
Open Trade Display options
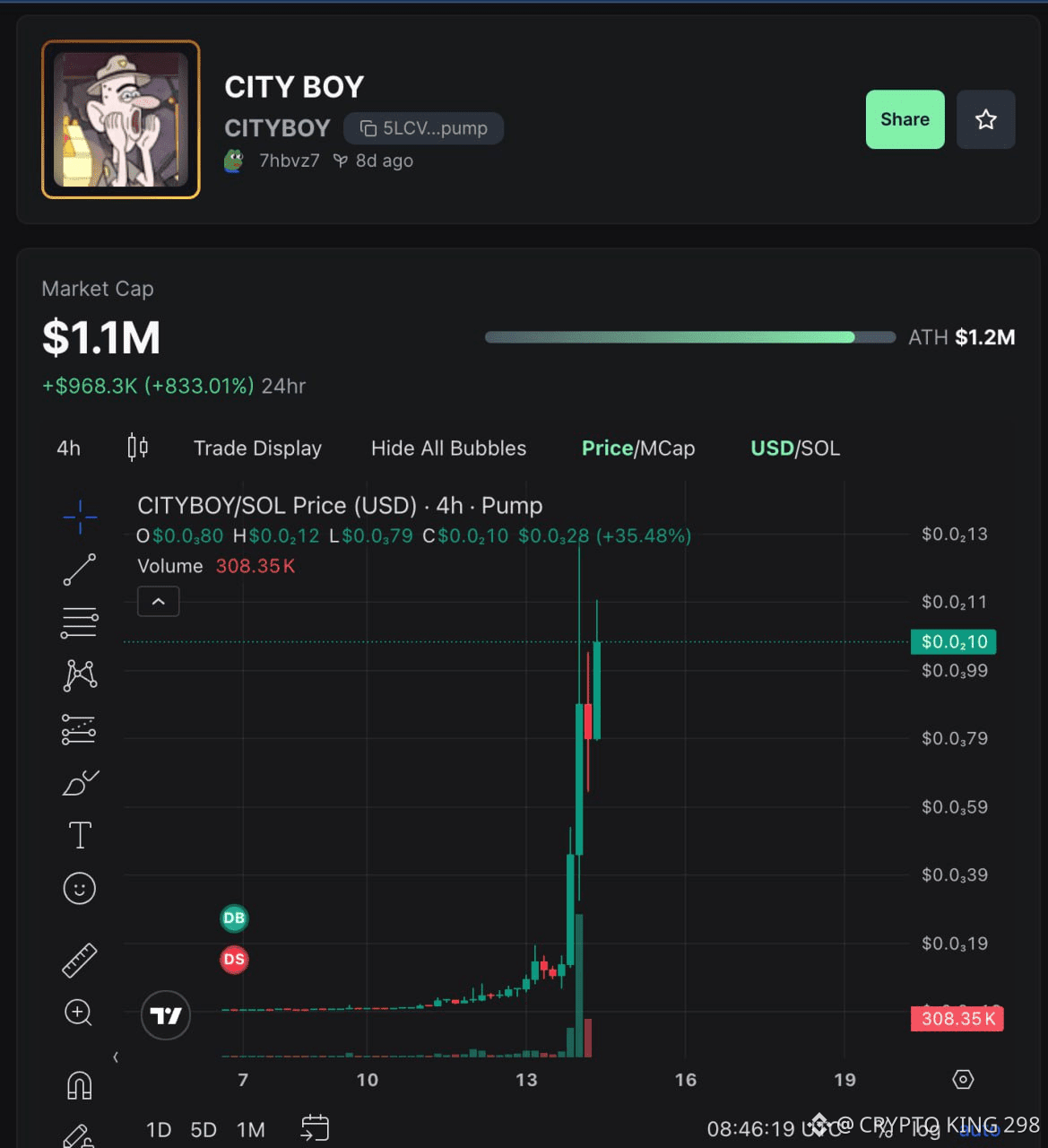click(257, 448)
